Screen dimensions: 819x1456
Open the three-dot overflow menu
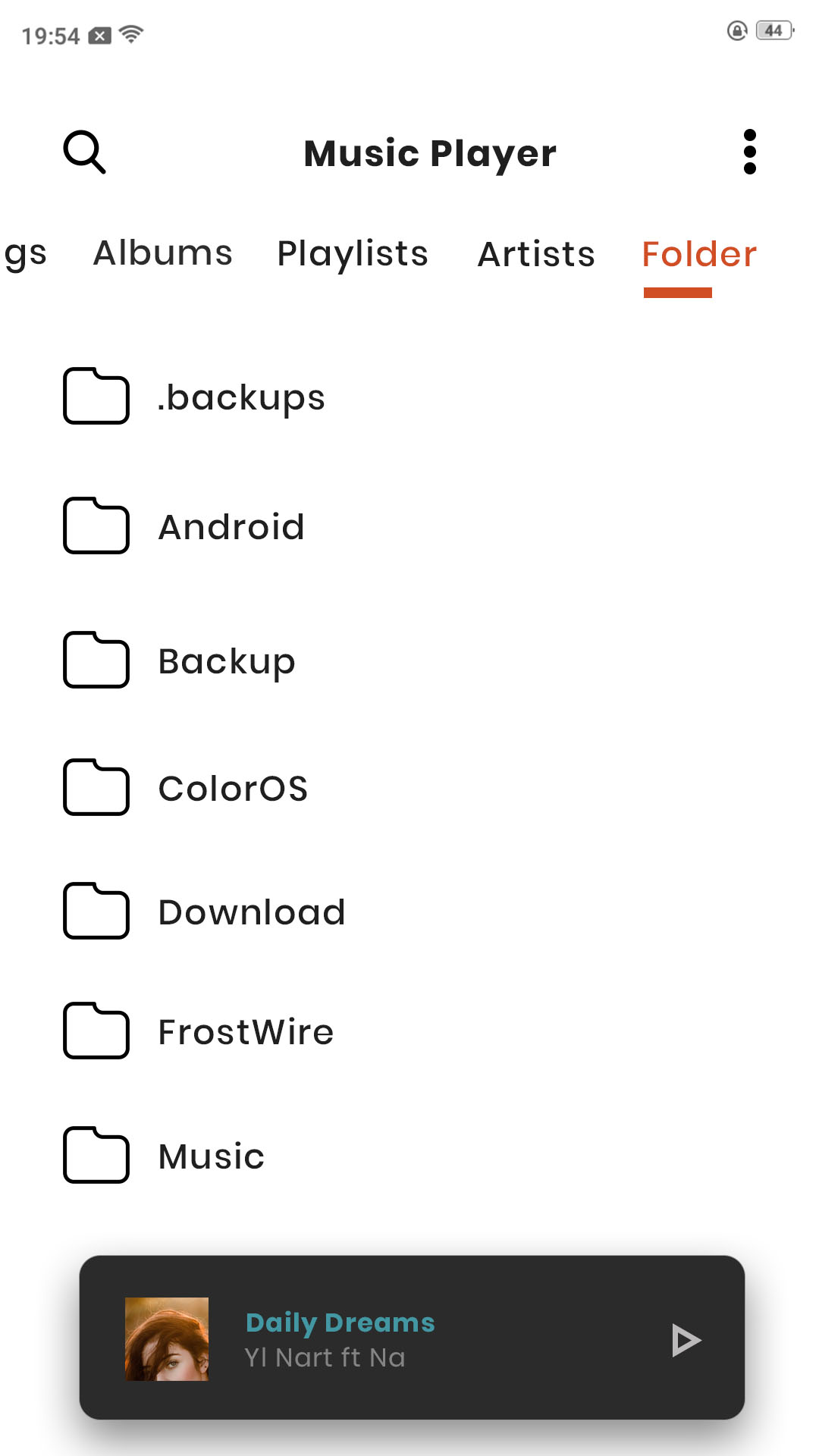749,152
